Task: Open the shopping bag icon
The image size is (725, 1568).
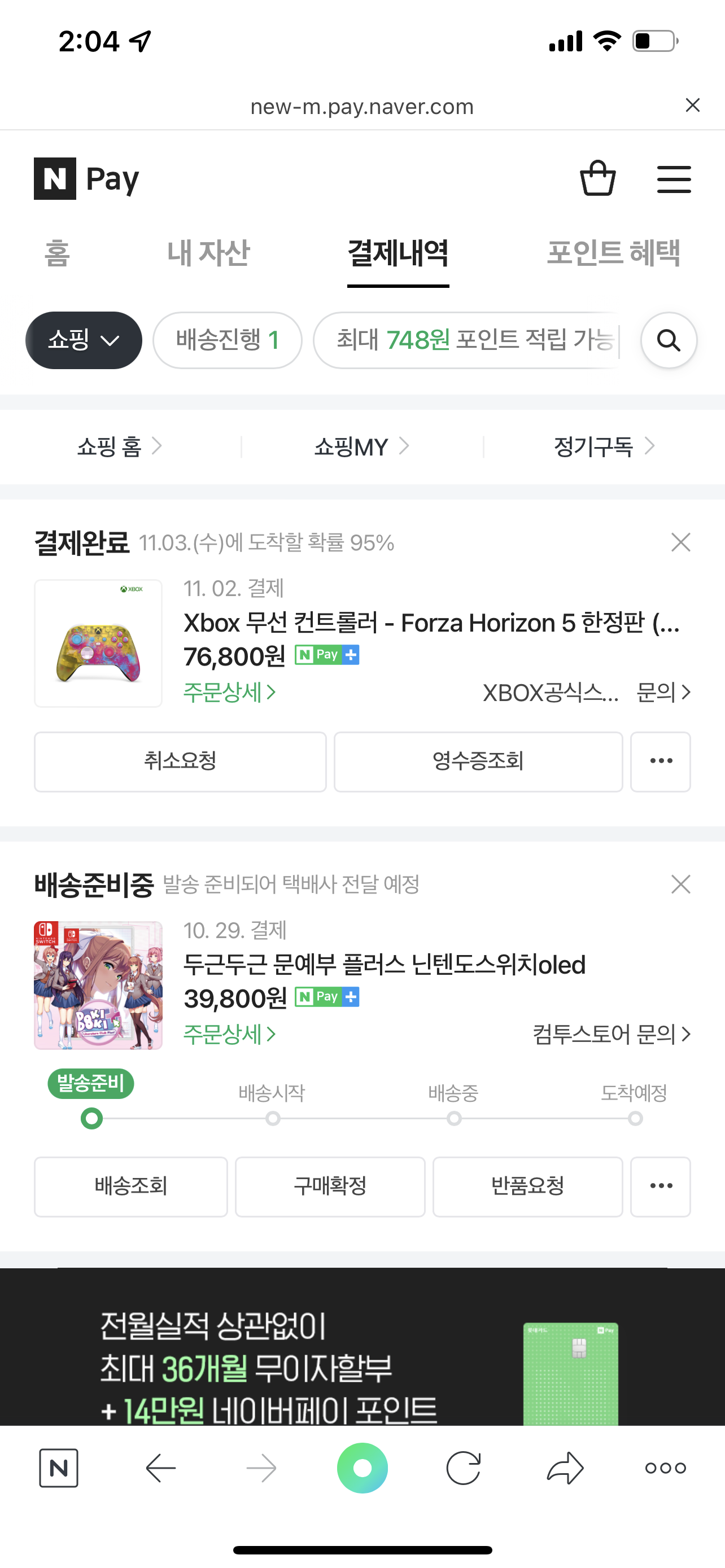Action: (x=597, y=178)
